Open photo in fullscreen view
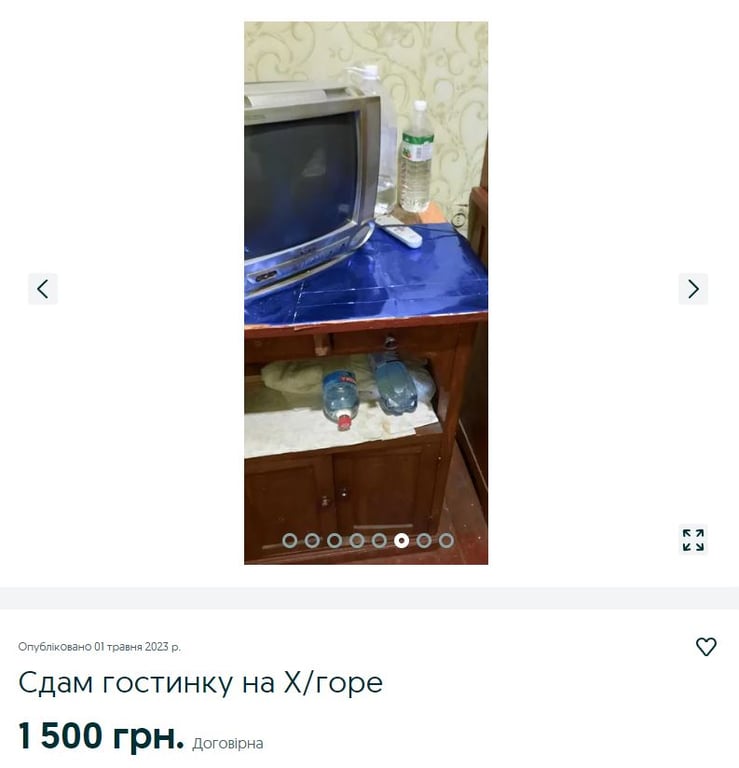 693,540
